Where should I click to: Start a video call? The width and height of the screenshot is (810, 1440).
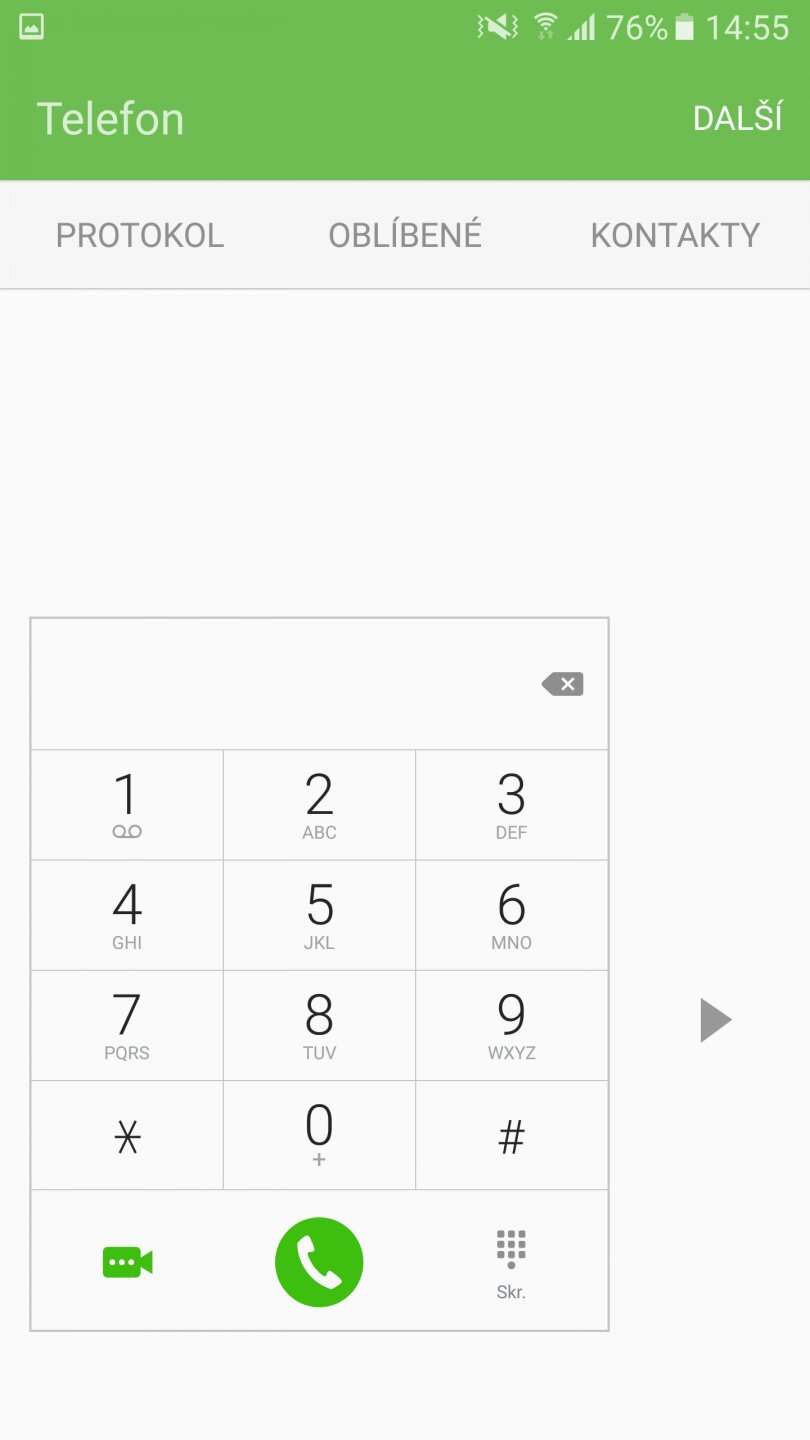(127, 1262)
